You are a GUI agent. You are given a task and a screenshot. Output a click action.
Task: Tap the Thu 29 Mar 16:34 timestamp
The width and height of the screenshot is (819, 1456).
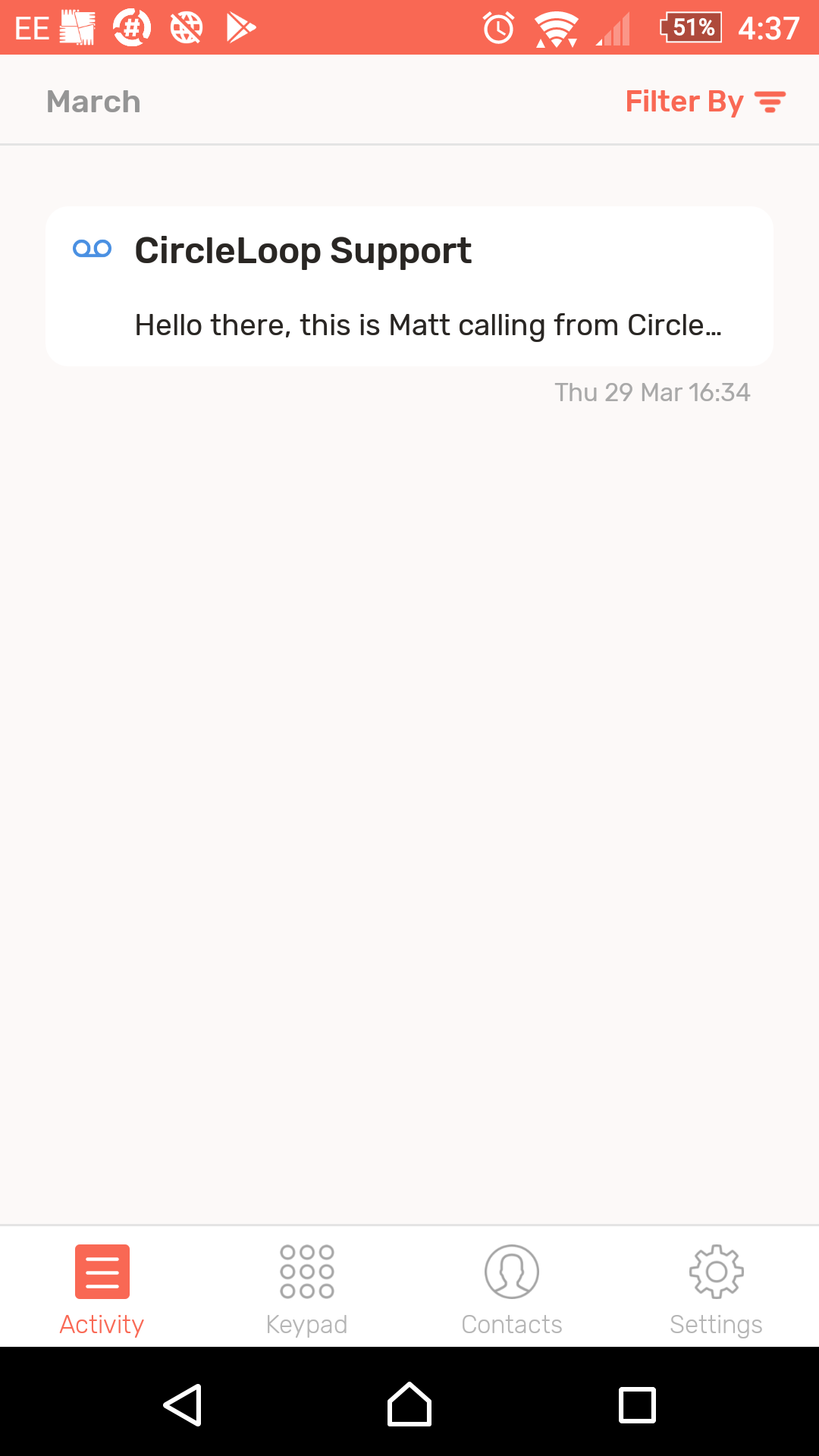point(652,392)
